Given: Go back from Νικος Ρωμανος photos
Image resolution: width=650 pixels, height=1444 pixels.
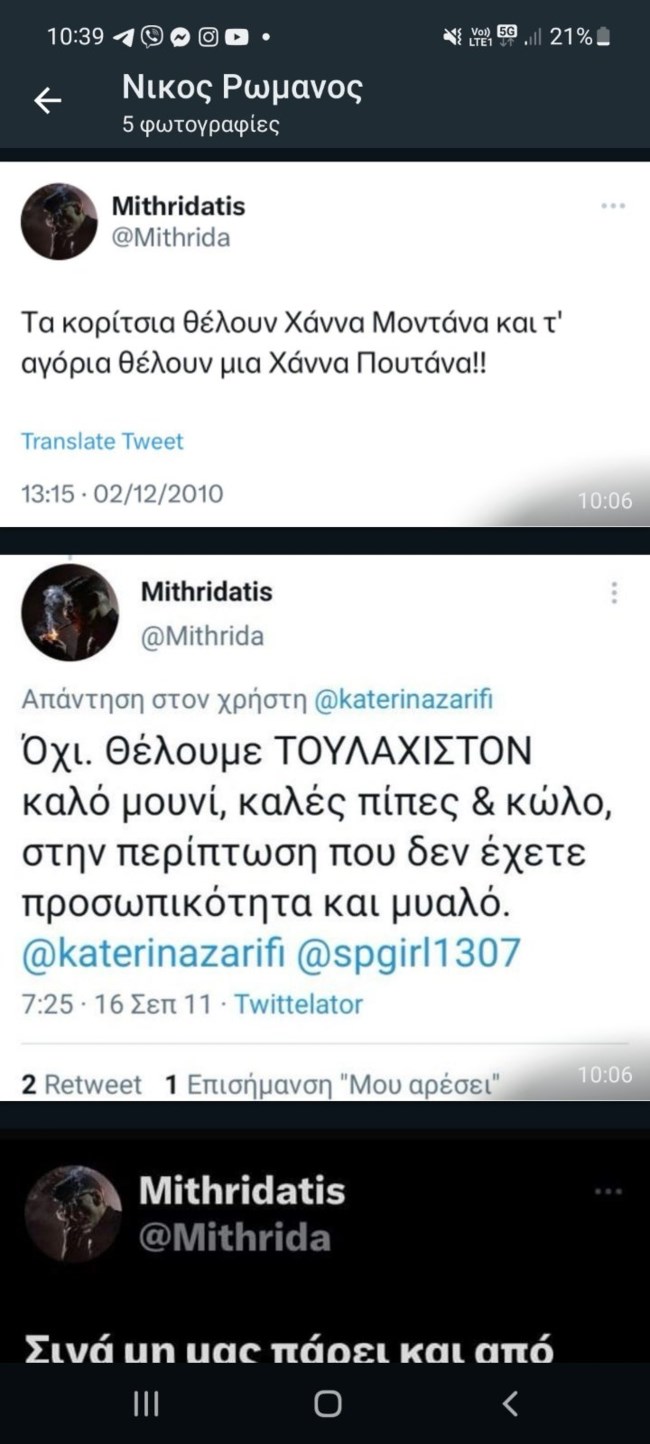Looking at the screenshot, I should tap(48, 100).
